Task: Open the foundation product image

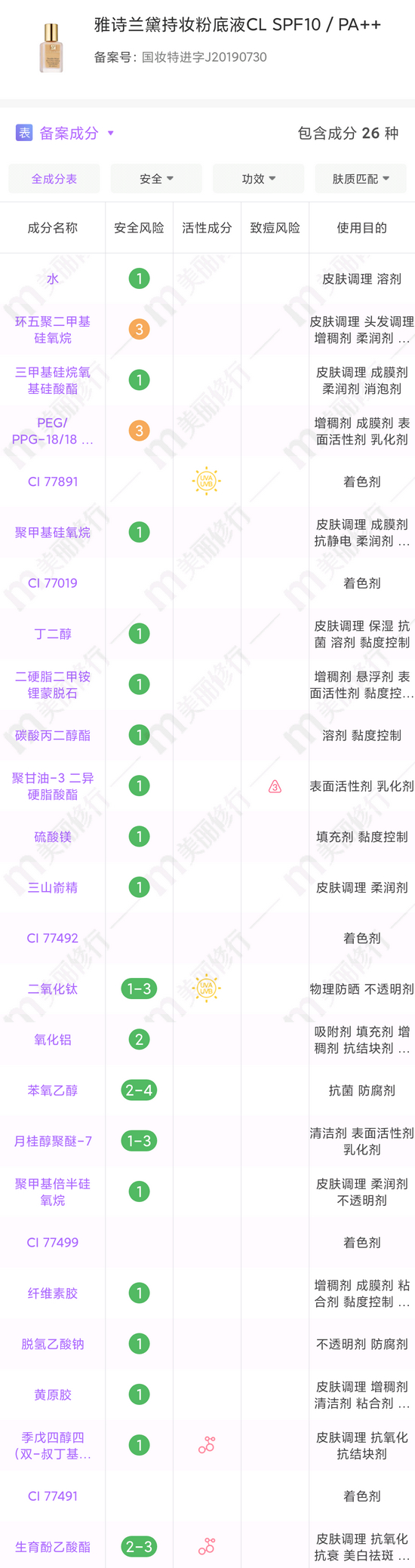Action: pos(51,47)
